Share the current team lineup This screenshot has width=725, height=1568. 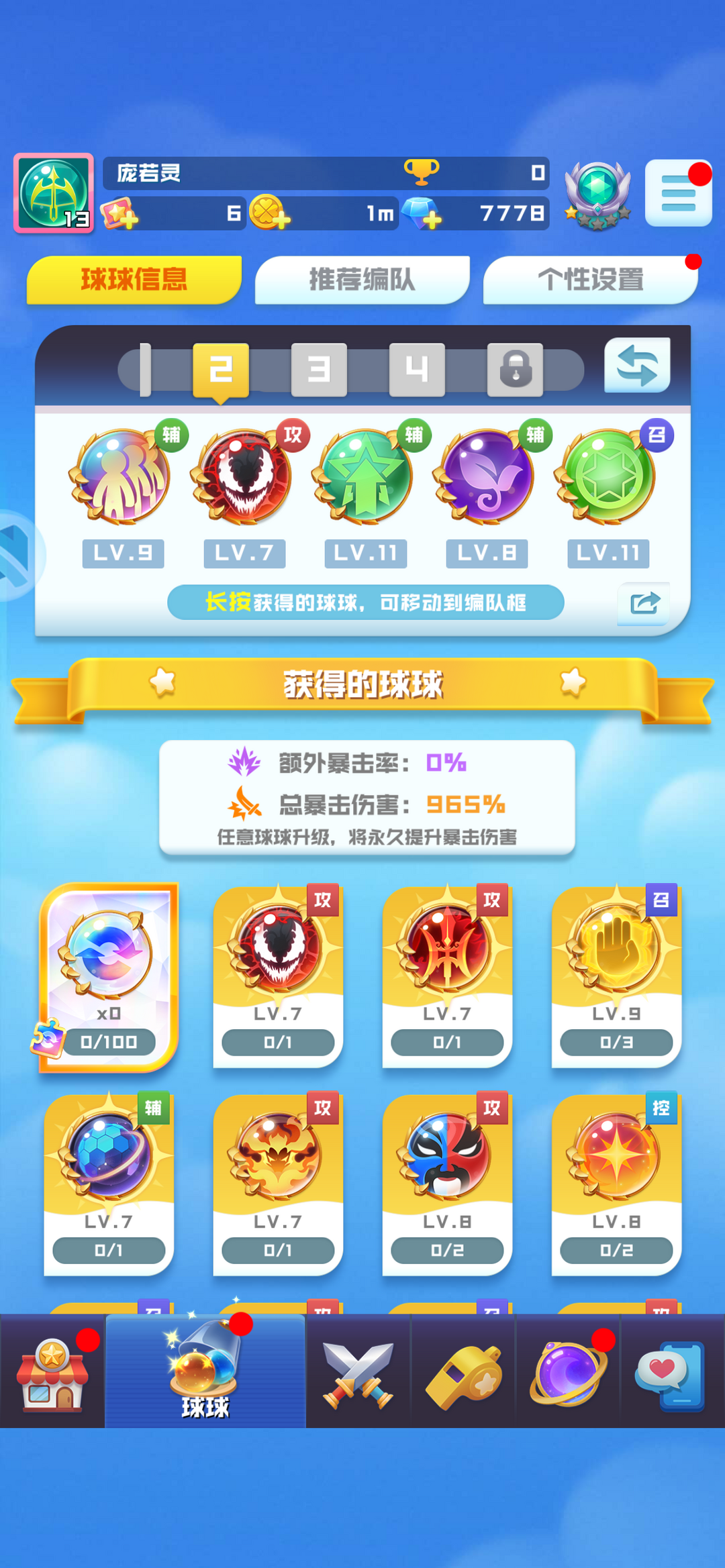click(x=644, y=603)
